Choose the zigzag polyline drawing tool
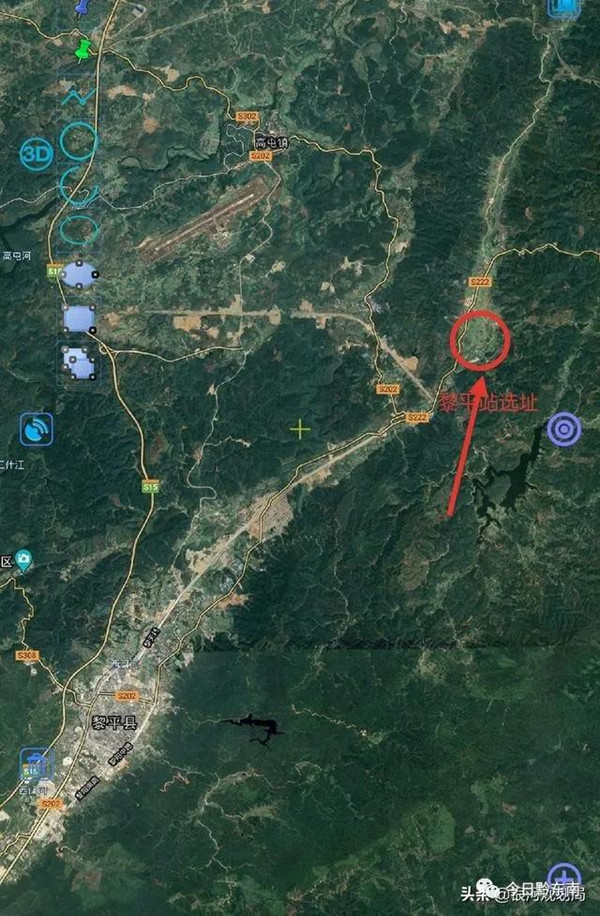This screenshot has width=600, height=916. point(79,97)
